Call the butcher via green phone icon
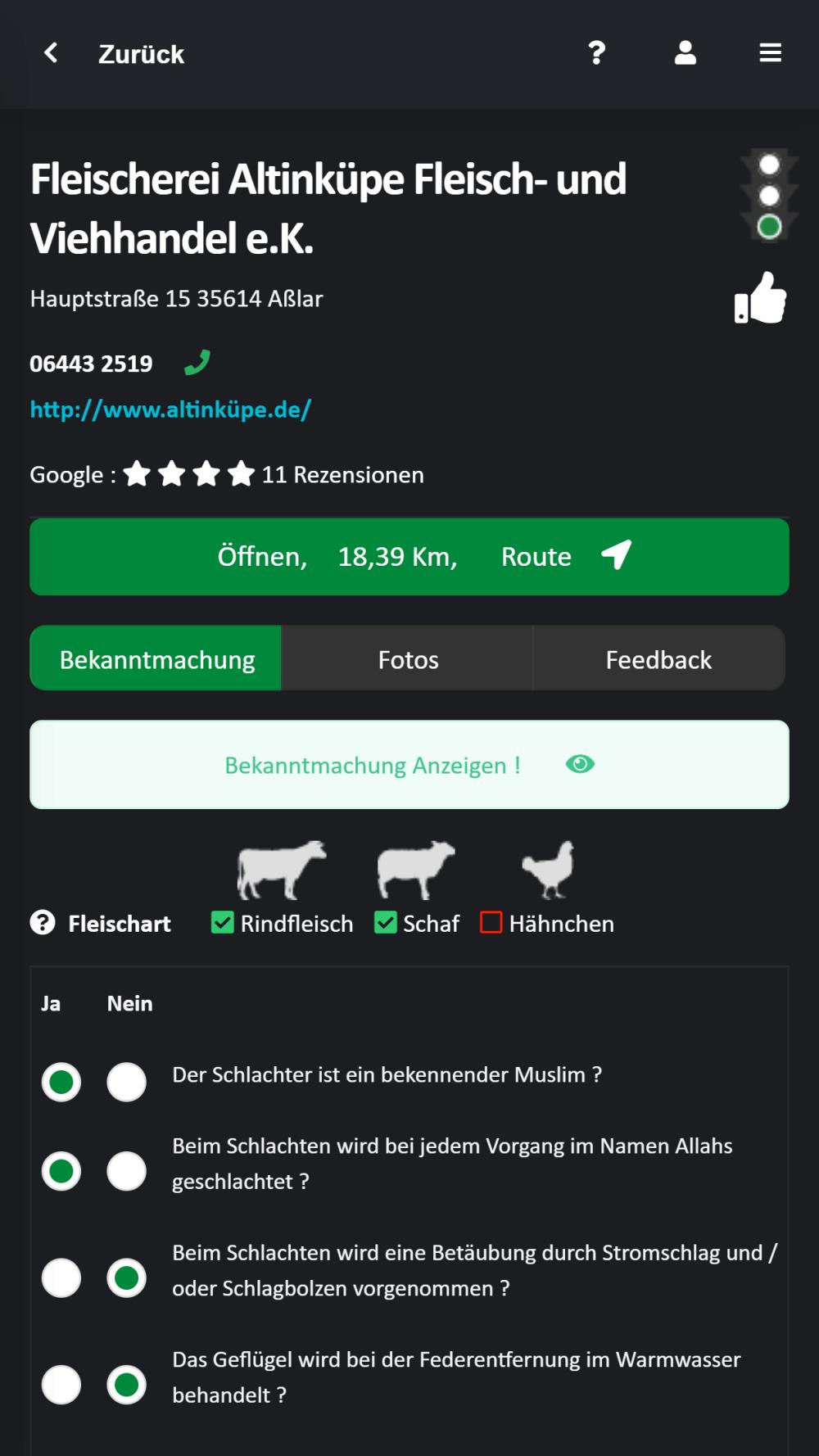The height and width of the screenshot is (1456, 819). tap(197, 363)
